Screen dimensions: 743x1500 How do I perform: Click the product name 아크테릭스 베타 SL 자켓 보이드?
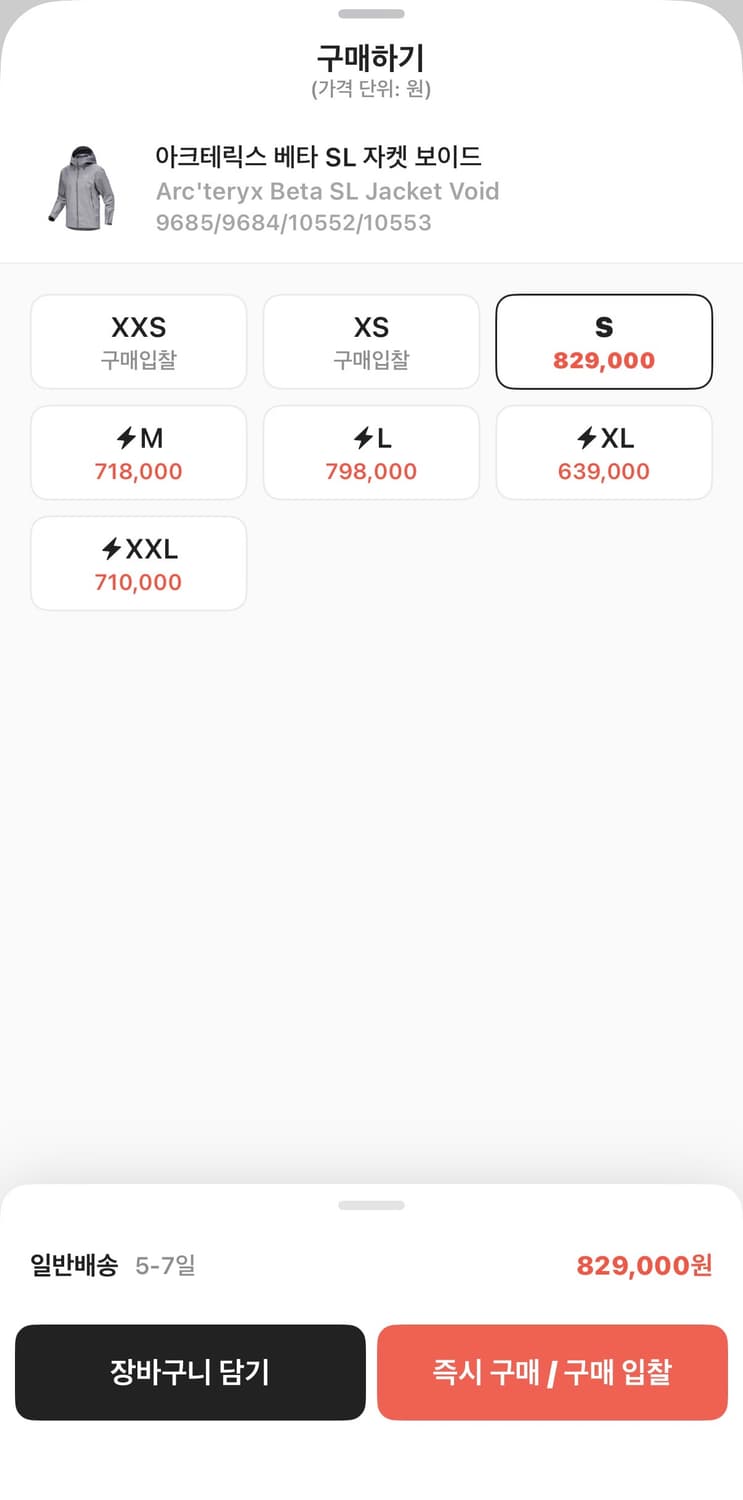click(318, 157)
